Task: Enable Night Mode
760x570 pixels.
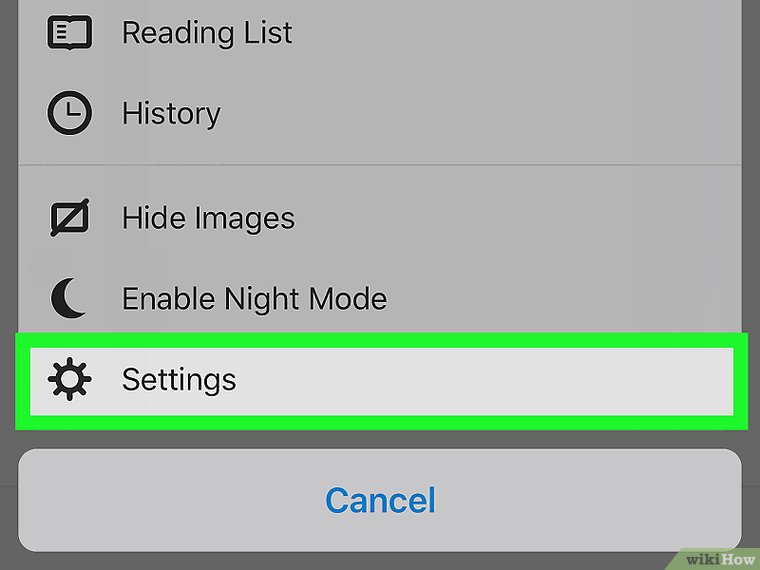Action: tap(254, 299)
